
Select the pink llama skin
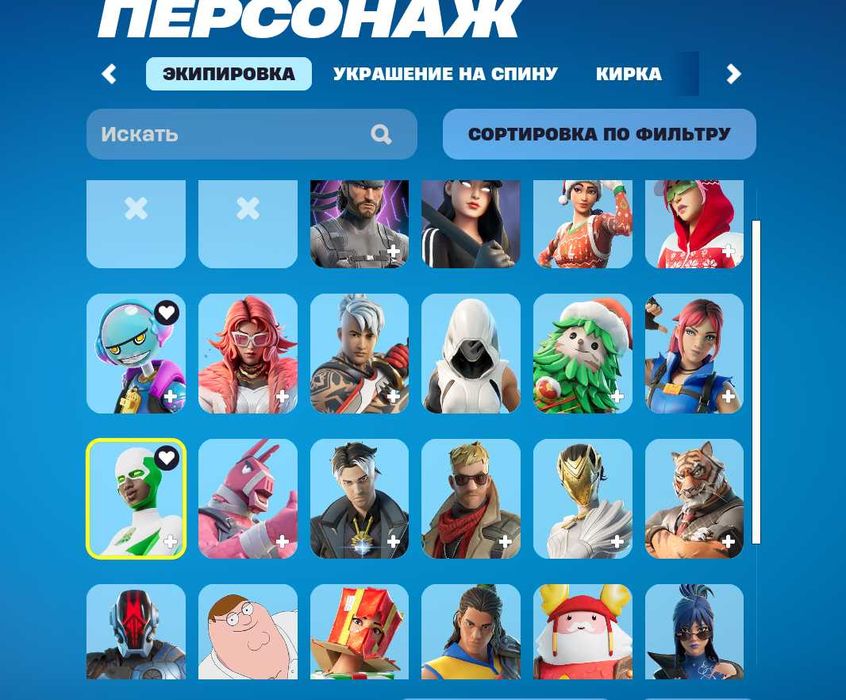coord(248,498)
